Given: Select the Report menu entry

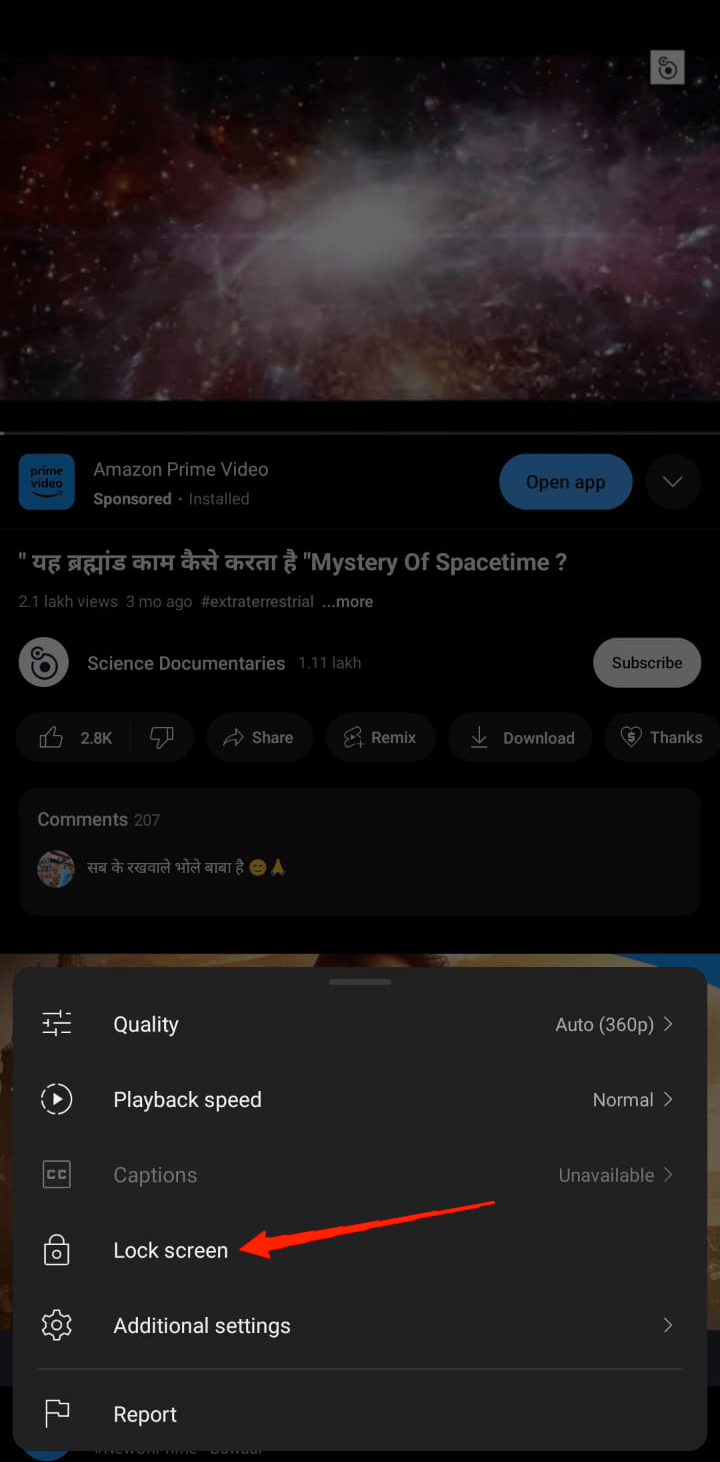Looking at the screenshot, I should [144, 1413].
